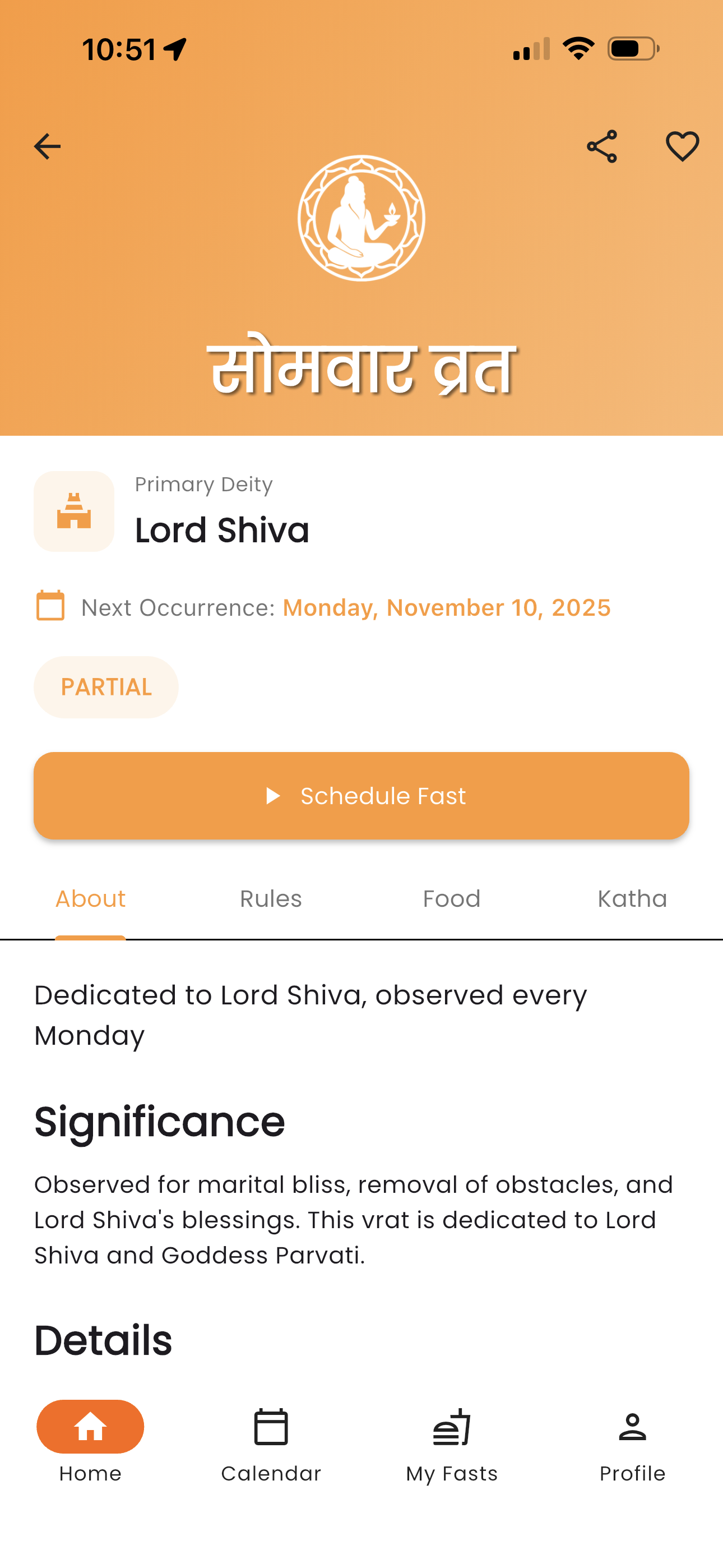Switch to My Fasts

coord(452,1442)
